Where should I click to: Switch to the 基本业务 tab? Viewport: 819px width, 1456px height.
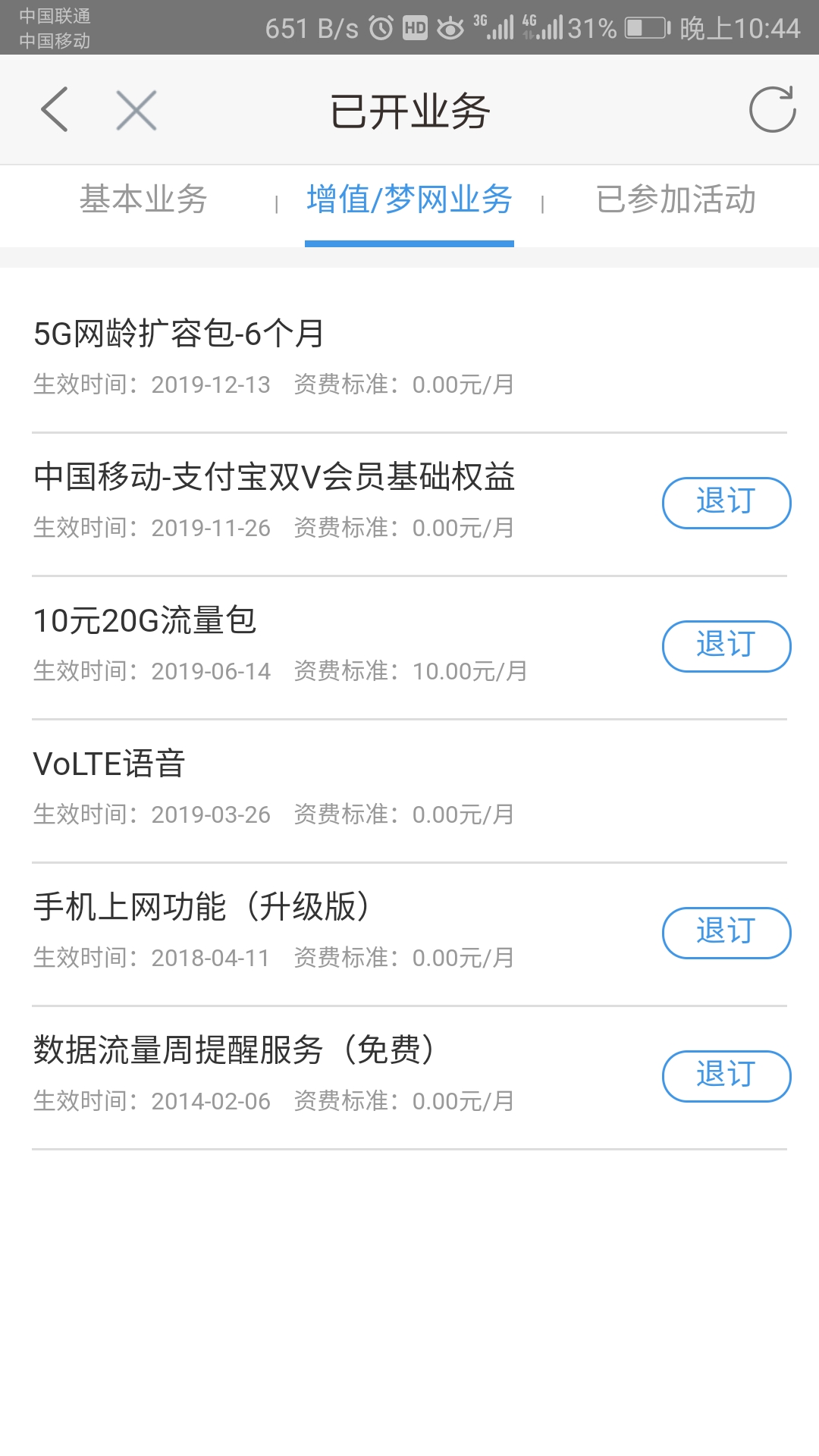(x=143, y=200)
